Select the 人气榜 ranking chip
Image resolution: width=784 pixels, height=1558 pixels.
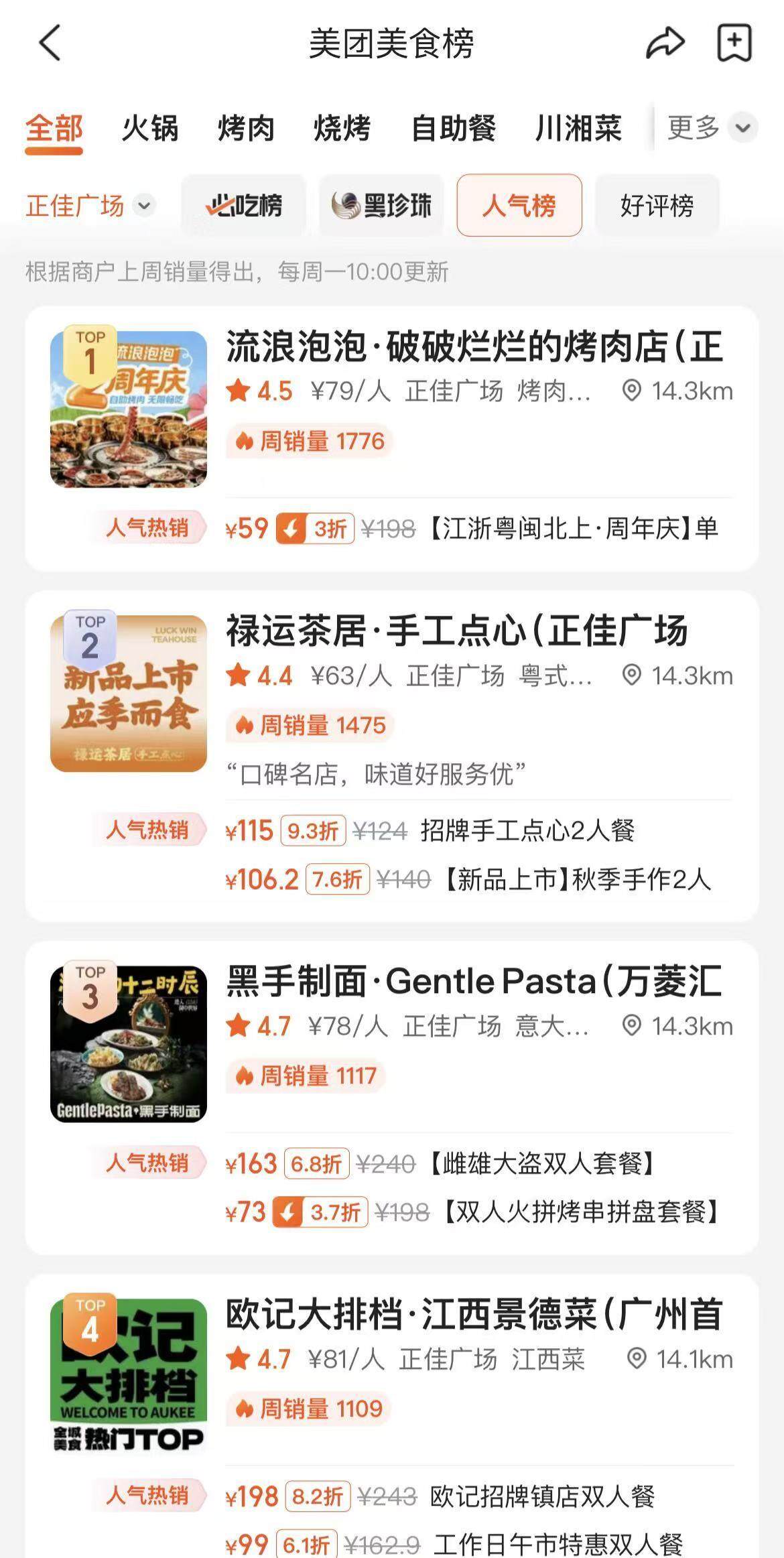tap(519, 206)
